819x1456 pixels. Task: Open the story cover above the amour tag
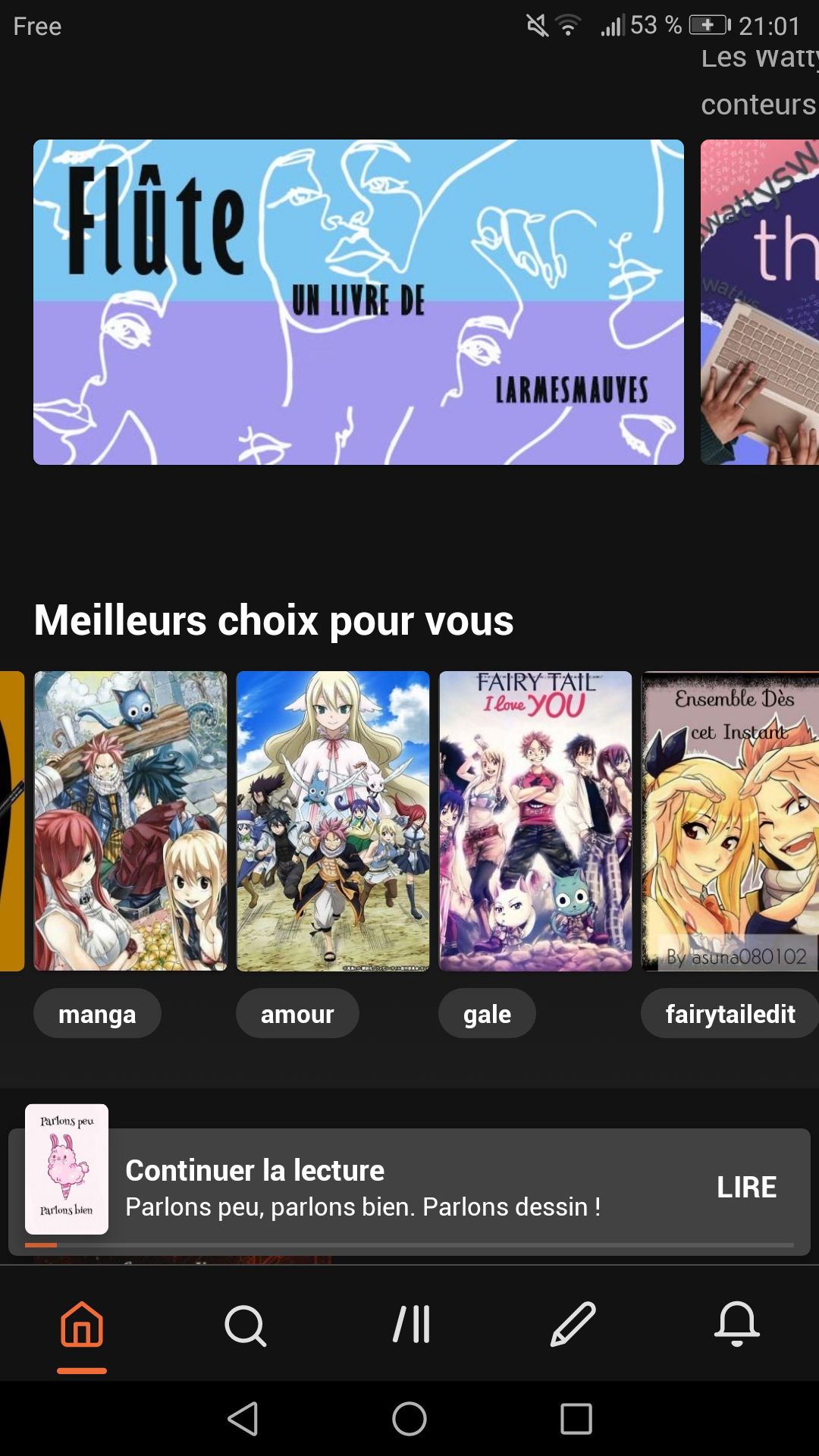tap(333, 821)
